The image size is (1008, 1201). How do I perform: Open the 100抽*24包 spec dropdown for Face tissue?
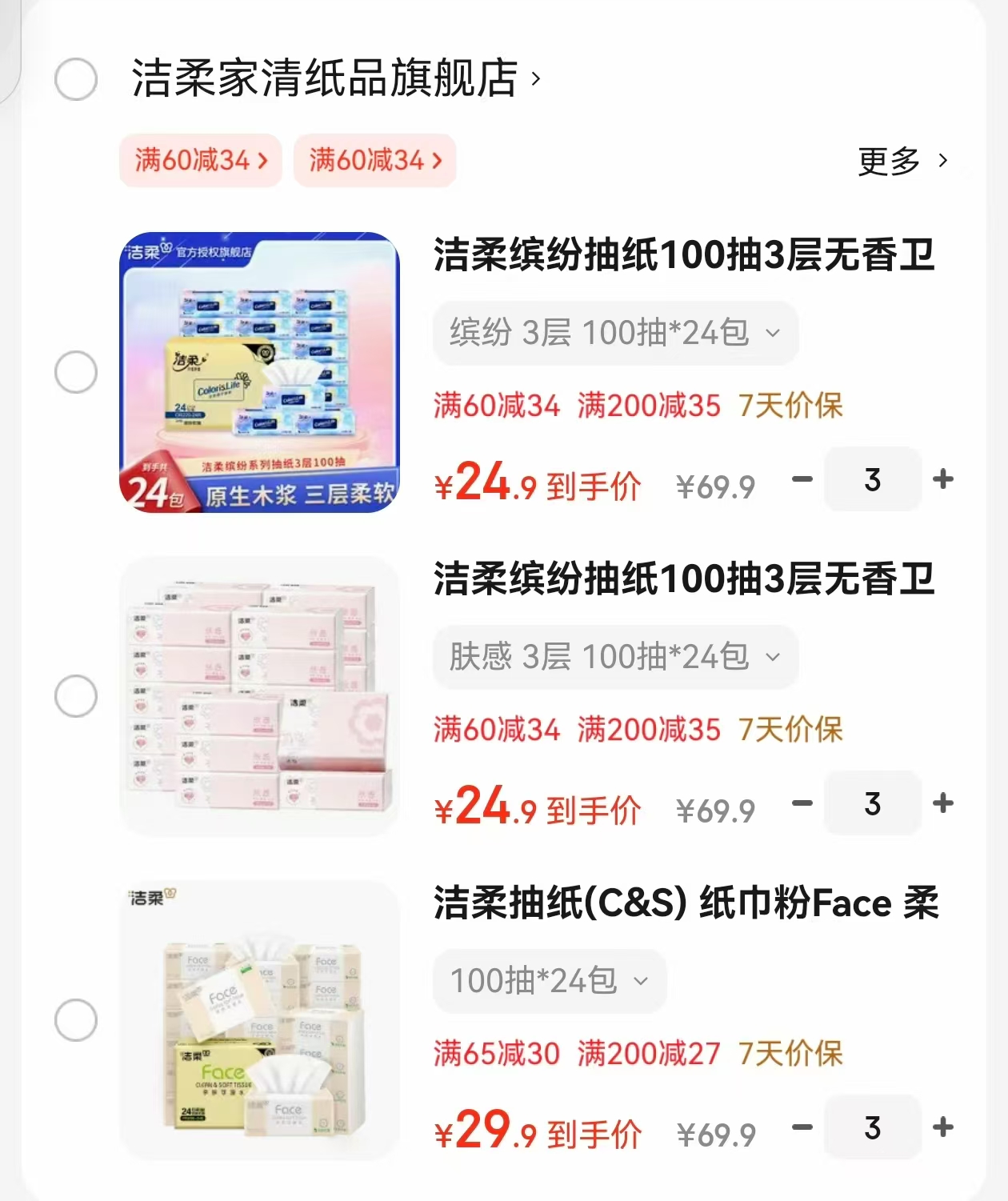550,981
